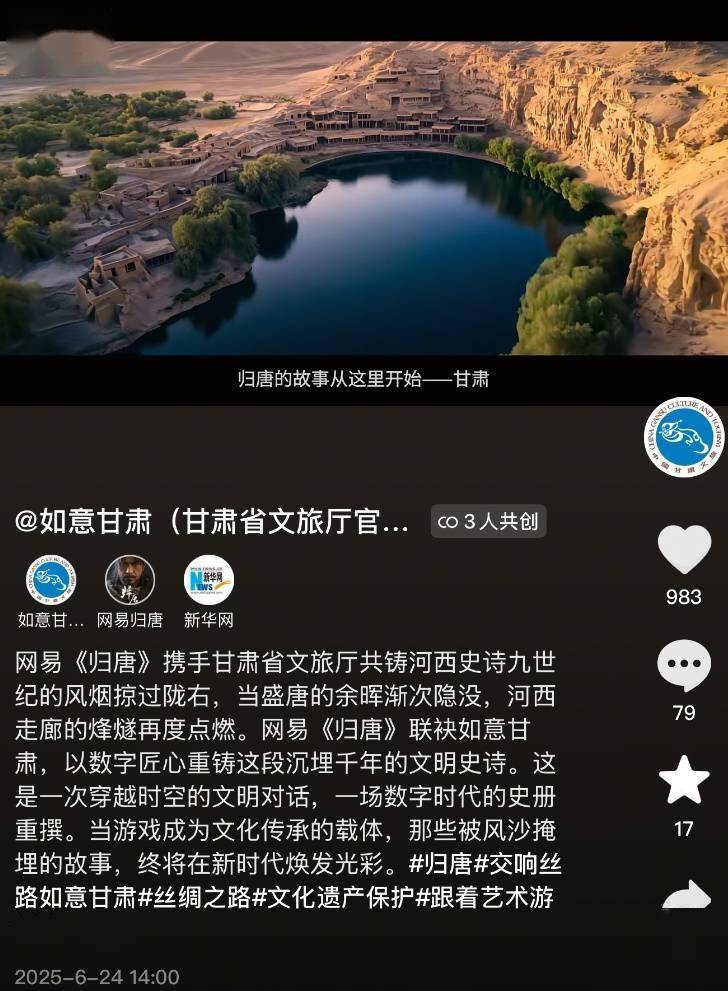Open 网易归唐 co-creator profile
728x991 pixels.
coord(130,580)
